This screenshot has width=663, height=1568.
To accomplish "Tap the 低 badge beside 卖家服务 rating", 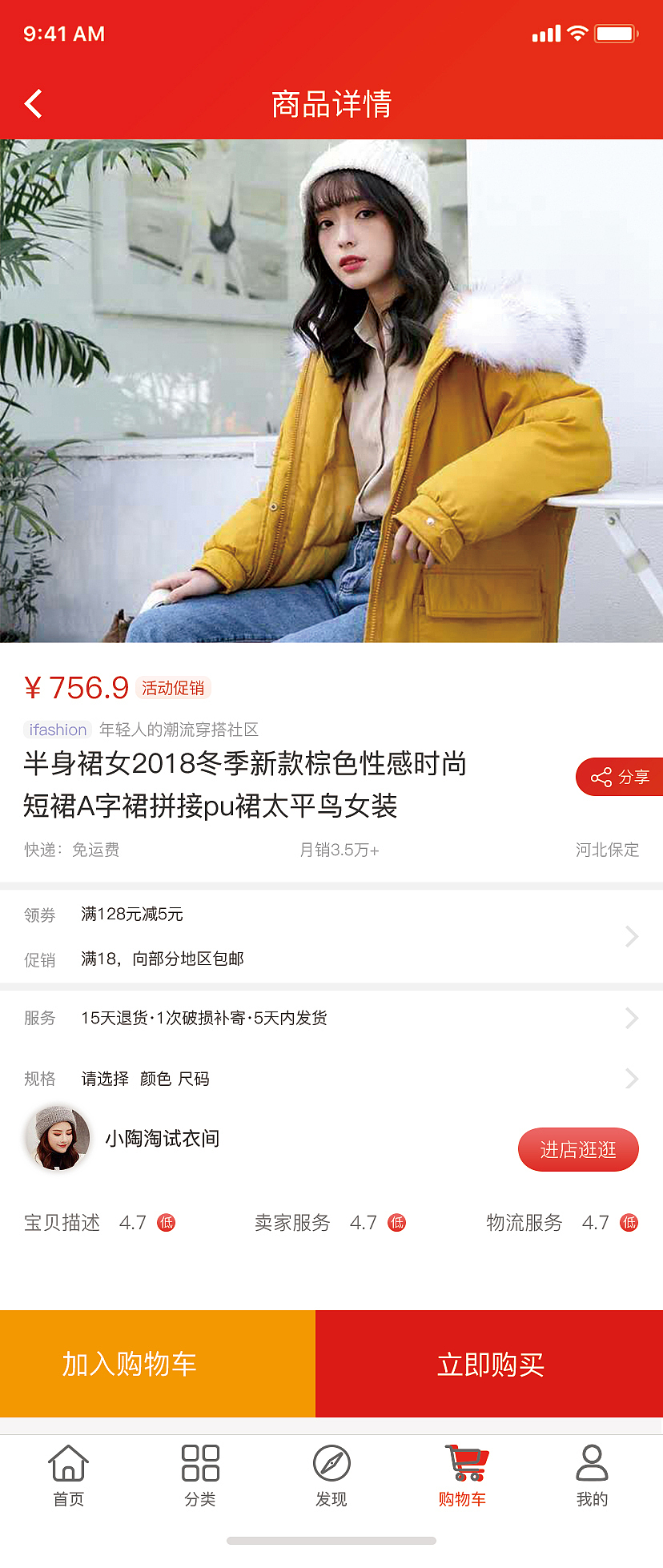I will (x=398, y=1223).
